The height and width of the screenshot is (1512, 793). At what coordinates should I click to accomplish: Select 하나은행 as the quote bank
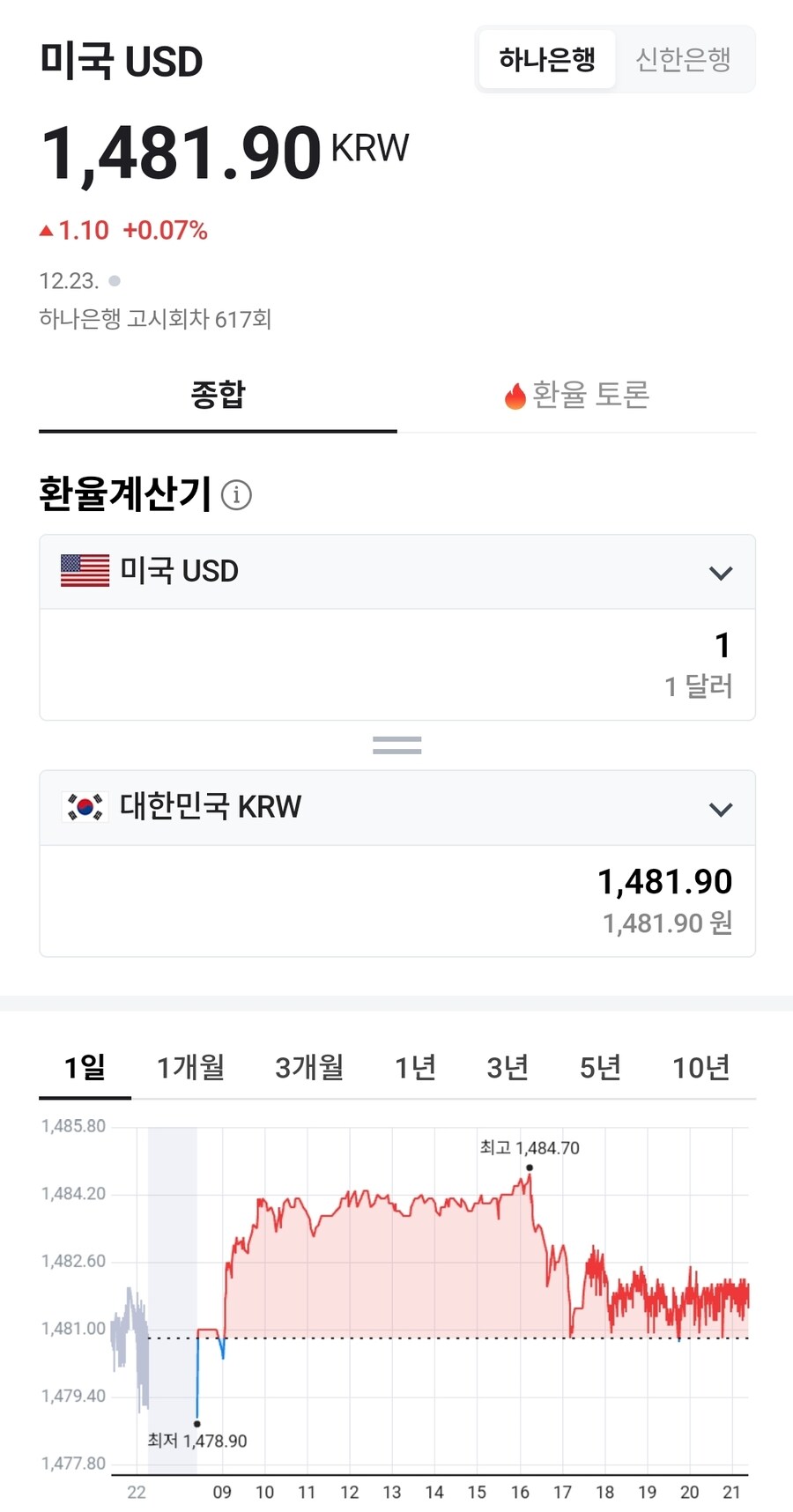[546, 59]
